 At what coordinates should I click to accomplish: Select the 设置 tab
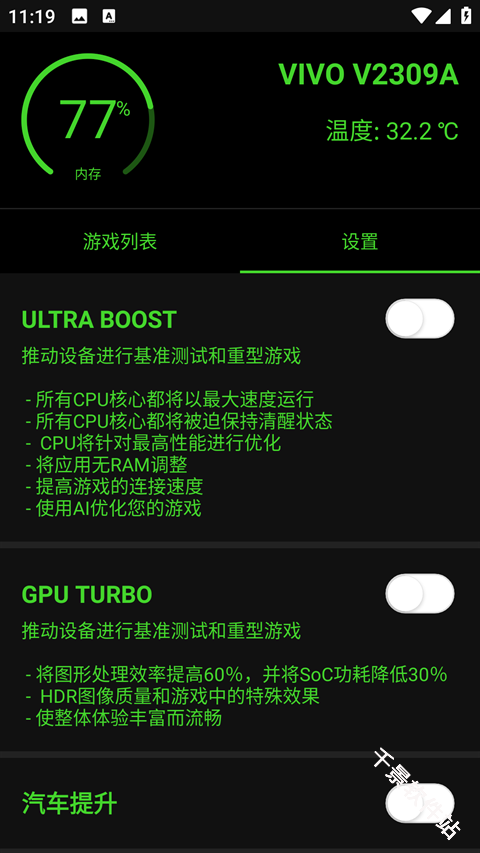pyautogui.click(x=360, y=241)
